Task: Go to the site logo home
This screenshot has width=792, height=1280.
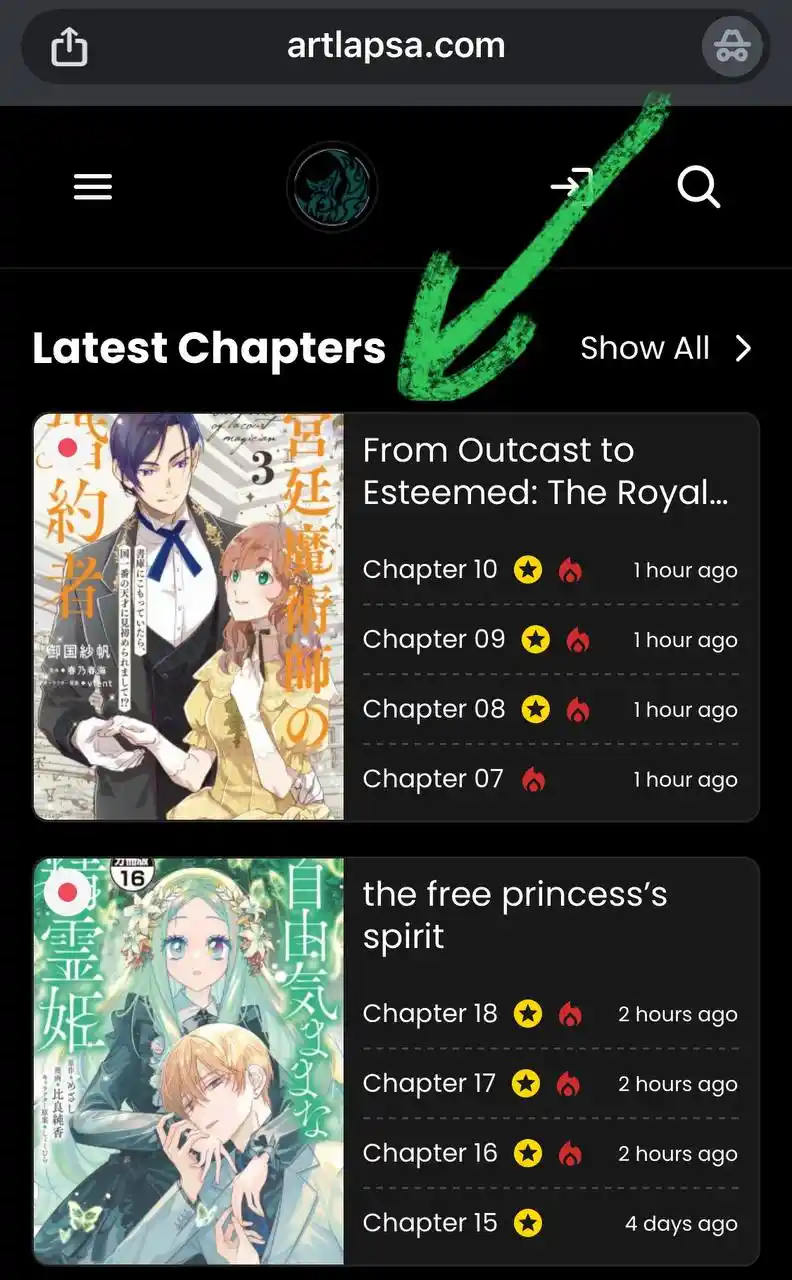Action: pos(332,187)
